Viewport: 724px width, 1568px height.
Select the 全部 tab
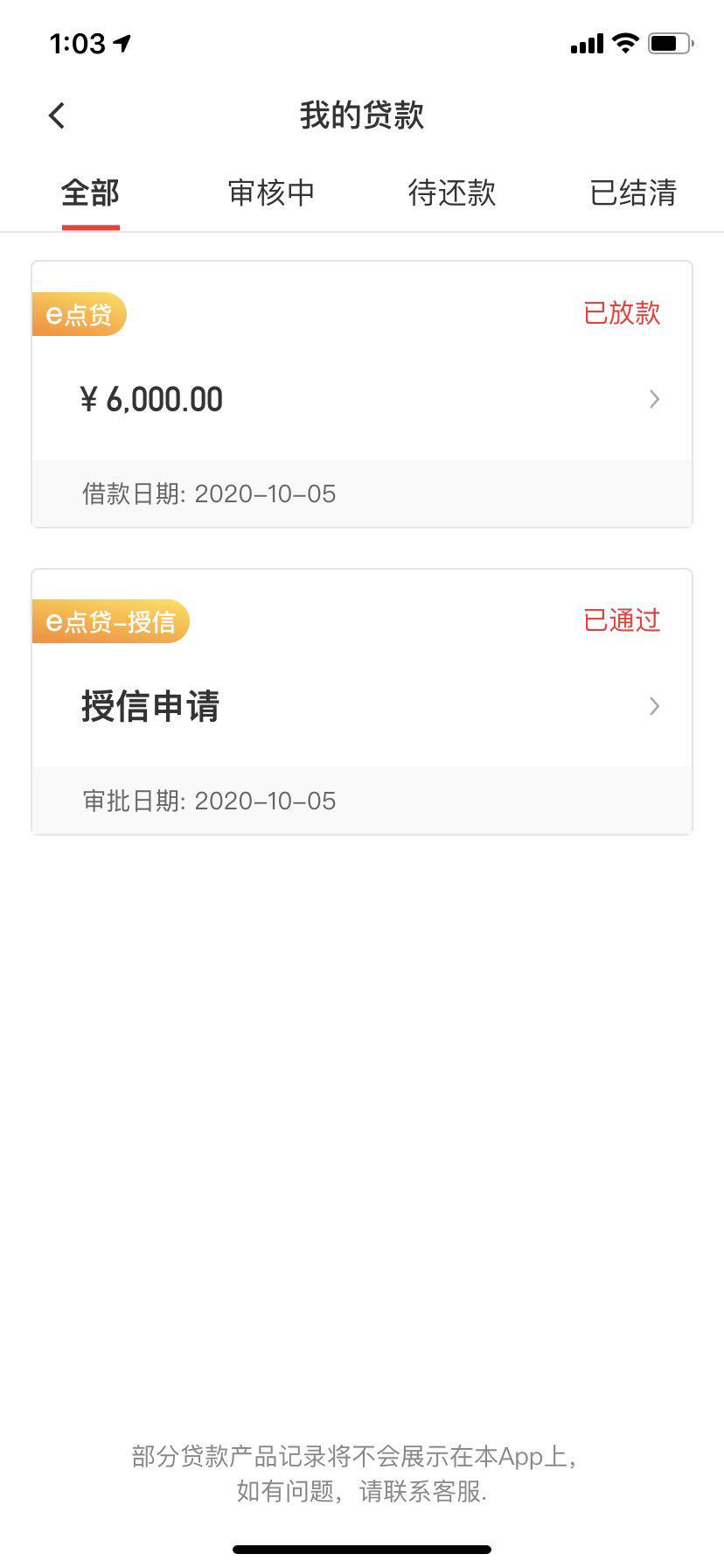[x=90, y=192]
